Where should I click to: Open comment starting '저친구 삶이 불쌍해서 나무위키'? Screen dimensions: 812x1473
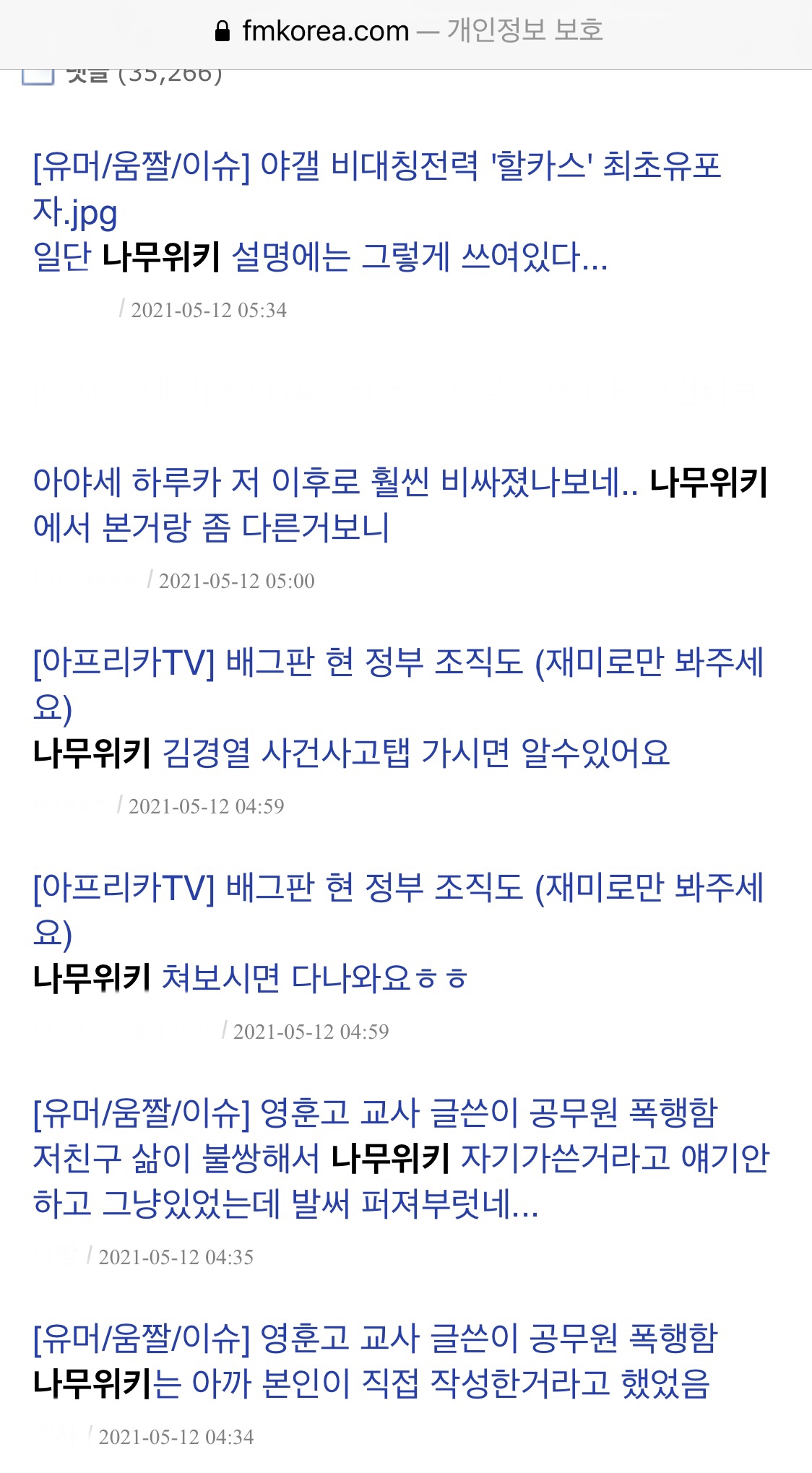click(400, 1159)
